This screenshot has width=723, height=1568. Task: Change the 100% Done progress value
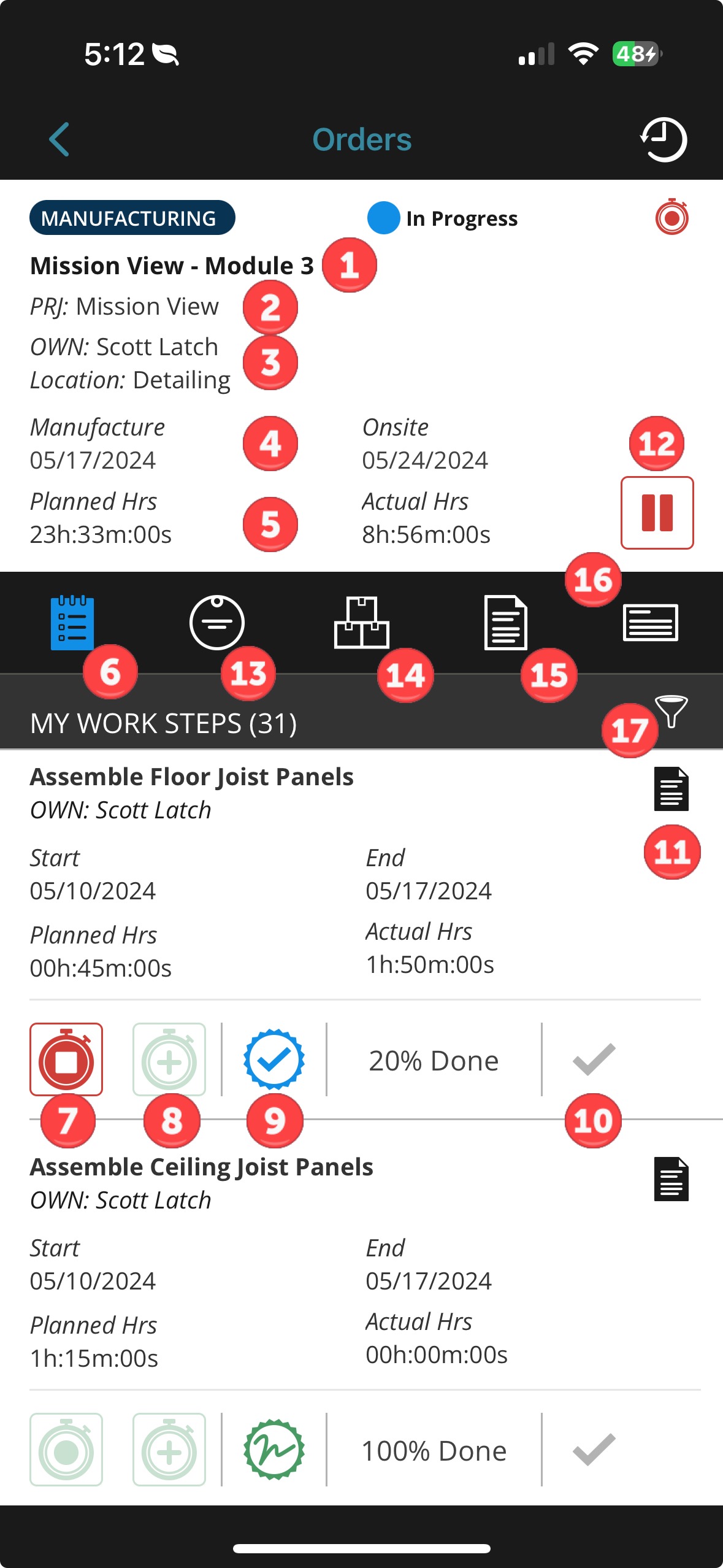click(434, 1451)
